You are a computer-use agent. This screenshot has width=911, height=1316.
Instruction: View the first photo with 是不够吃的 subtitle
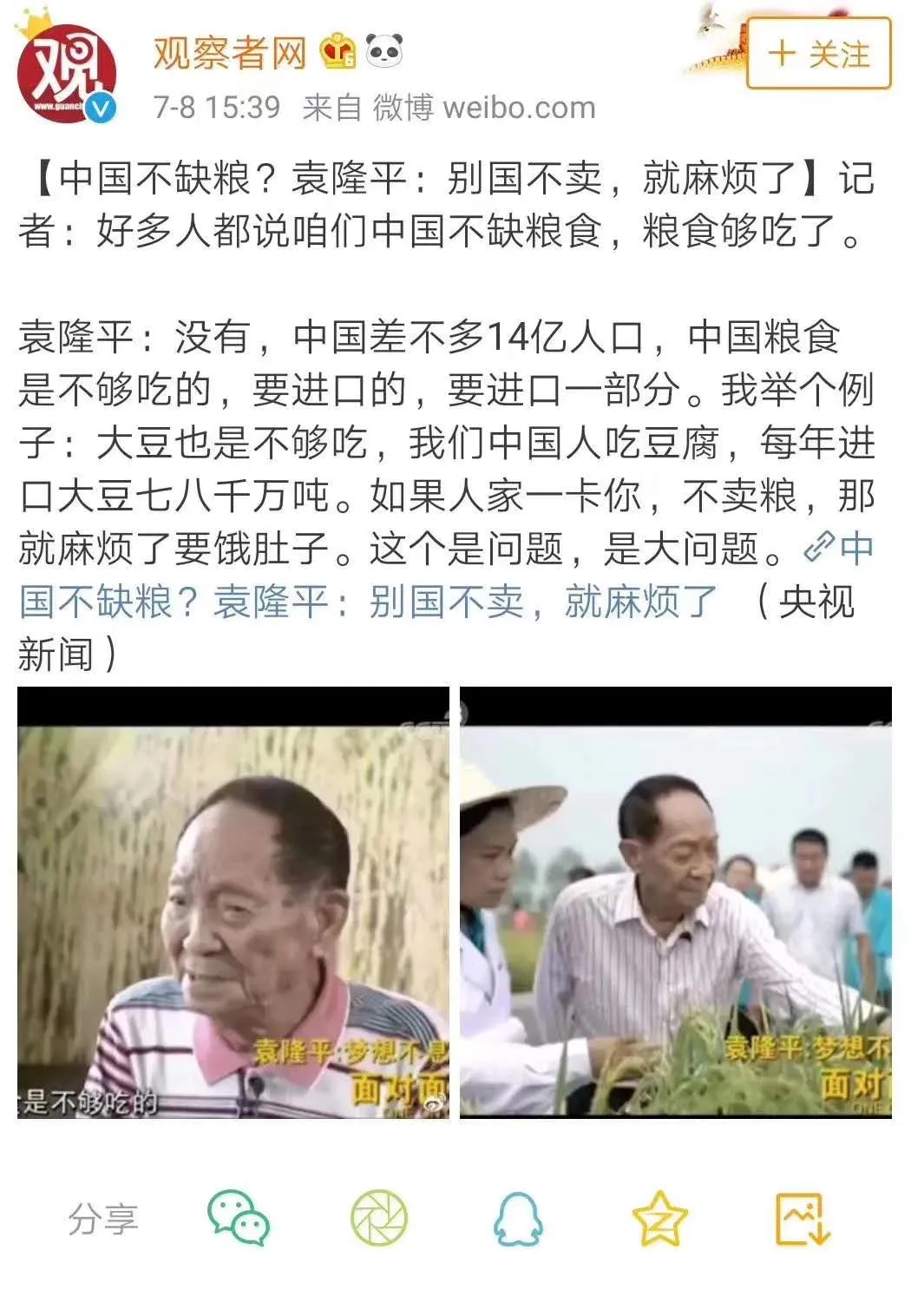[x=233, y=902]
